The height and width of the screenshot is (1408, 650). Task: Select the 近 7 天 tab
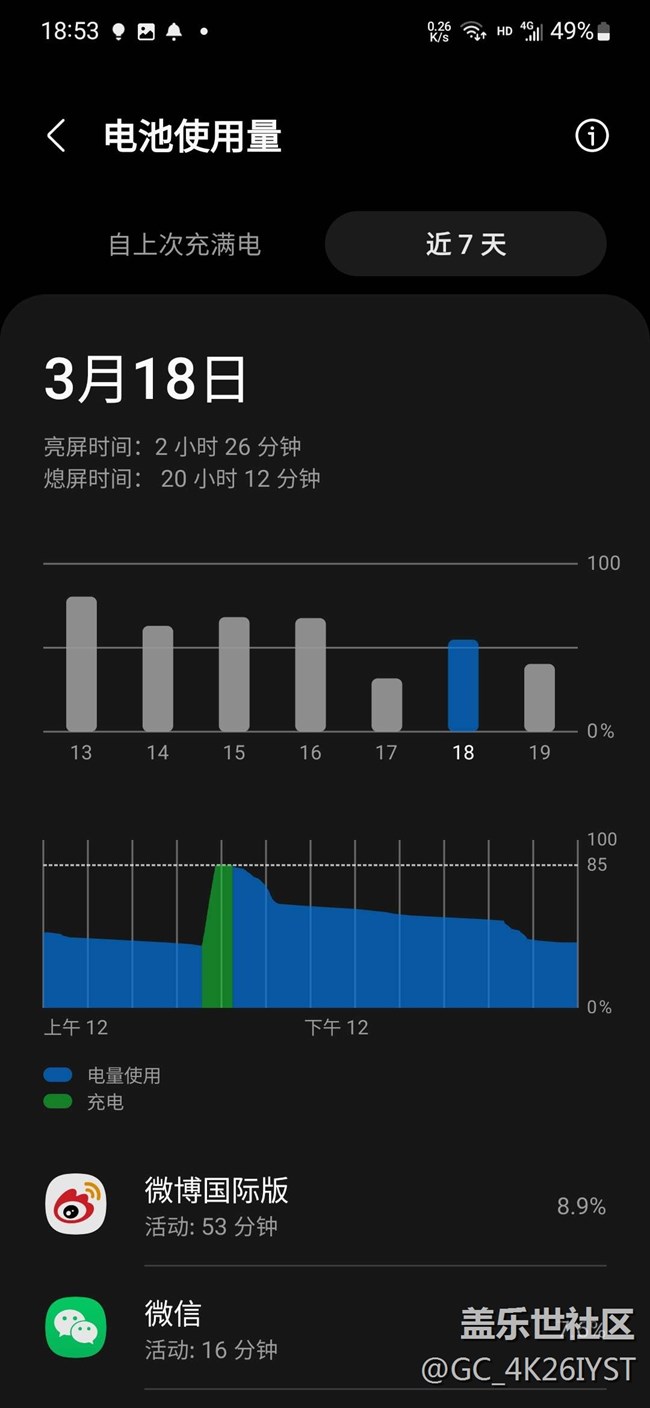(x=466, y=244)
